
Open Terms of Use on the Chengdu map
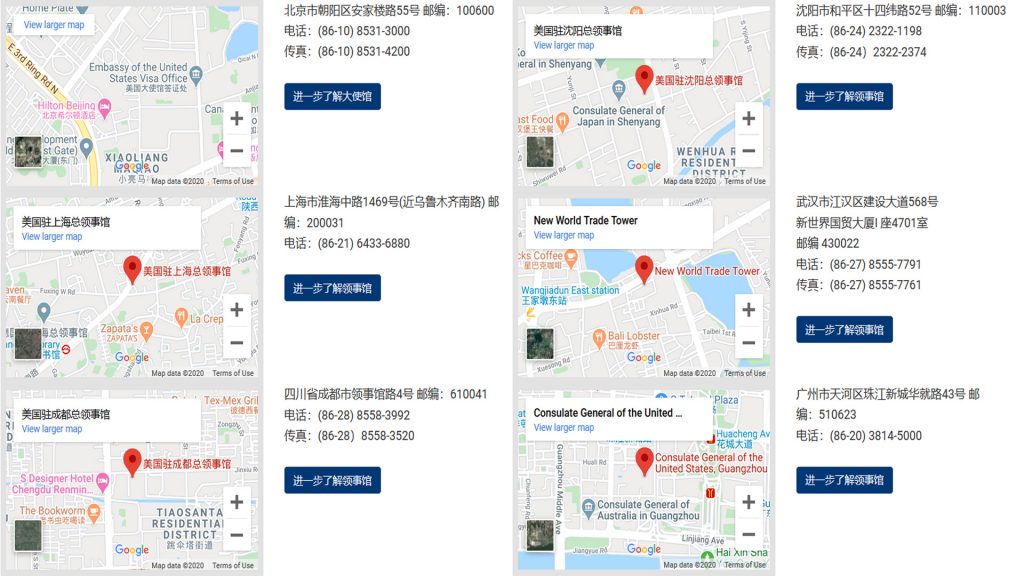click(233, 566)
